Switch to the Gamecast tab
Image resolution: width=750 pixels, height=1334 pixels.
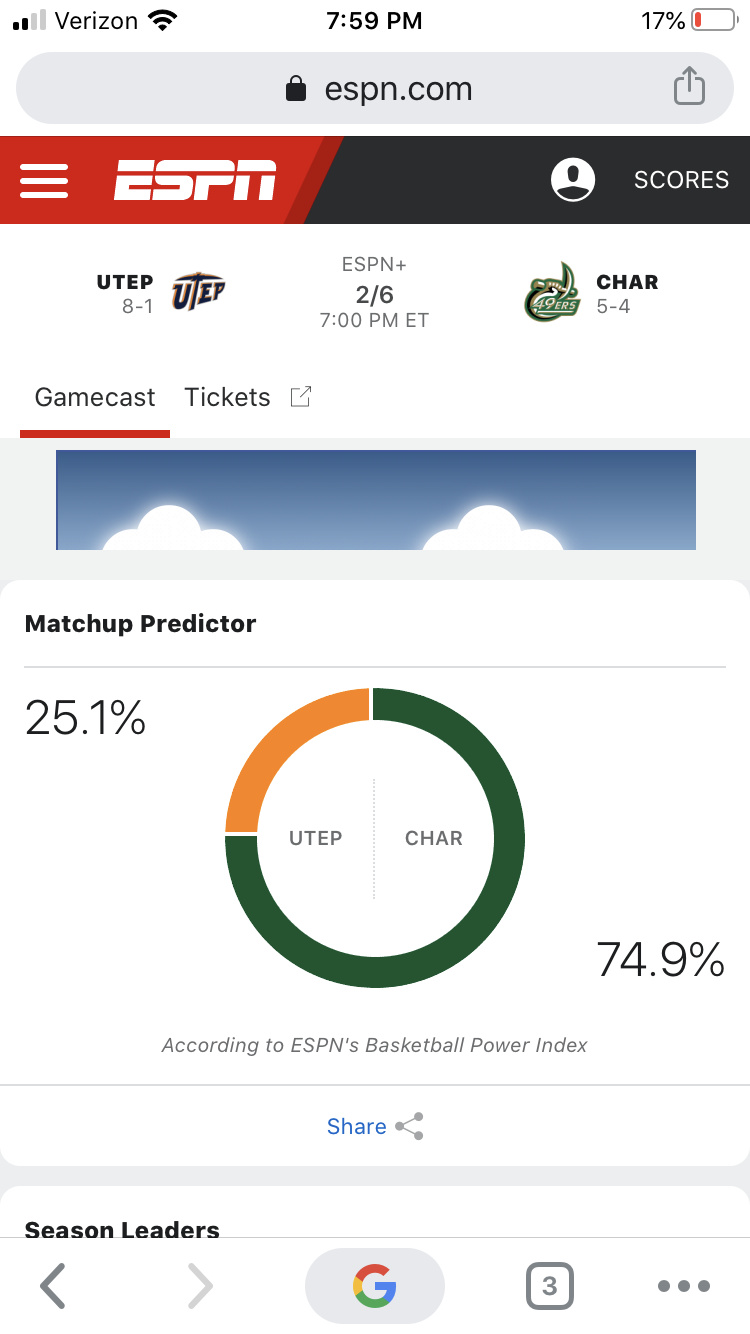coord(95,397)
